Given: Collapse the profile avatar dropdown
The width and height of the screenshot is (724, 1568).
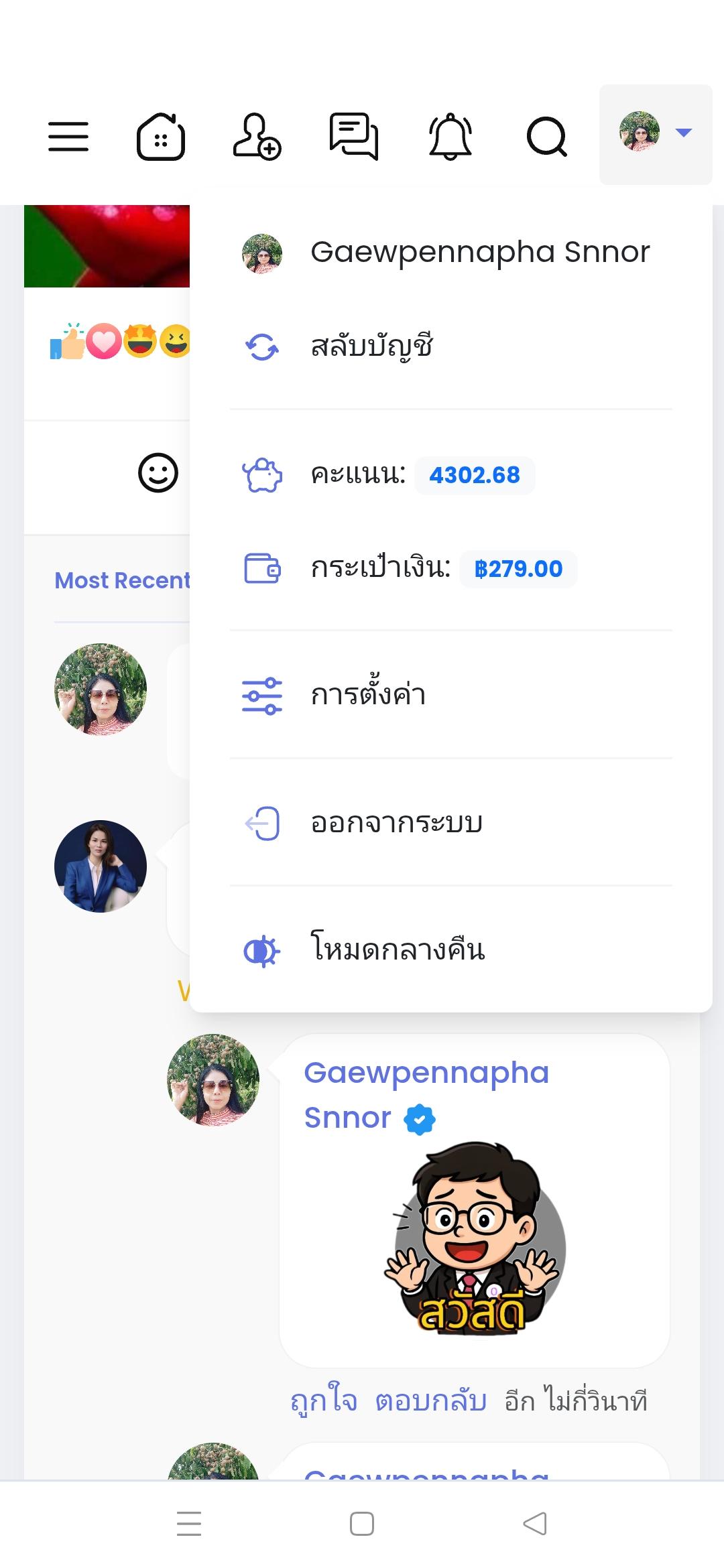Looking at the screenshot, I should pyautogui.click(x=656, y=134).
